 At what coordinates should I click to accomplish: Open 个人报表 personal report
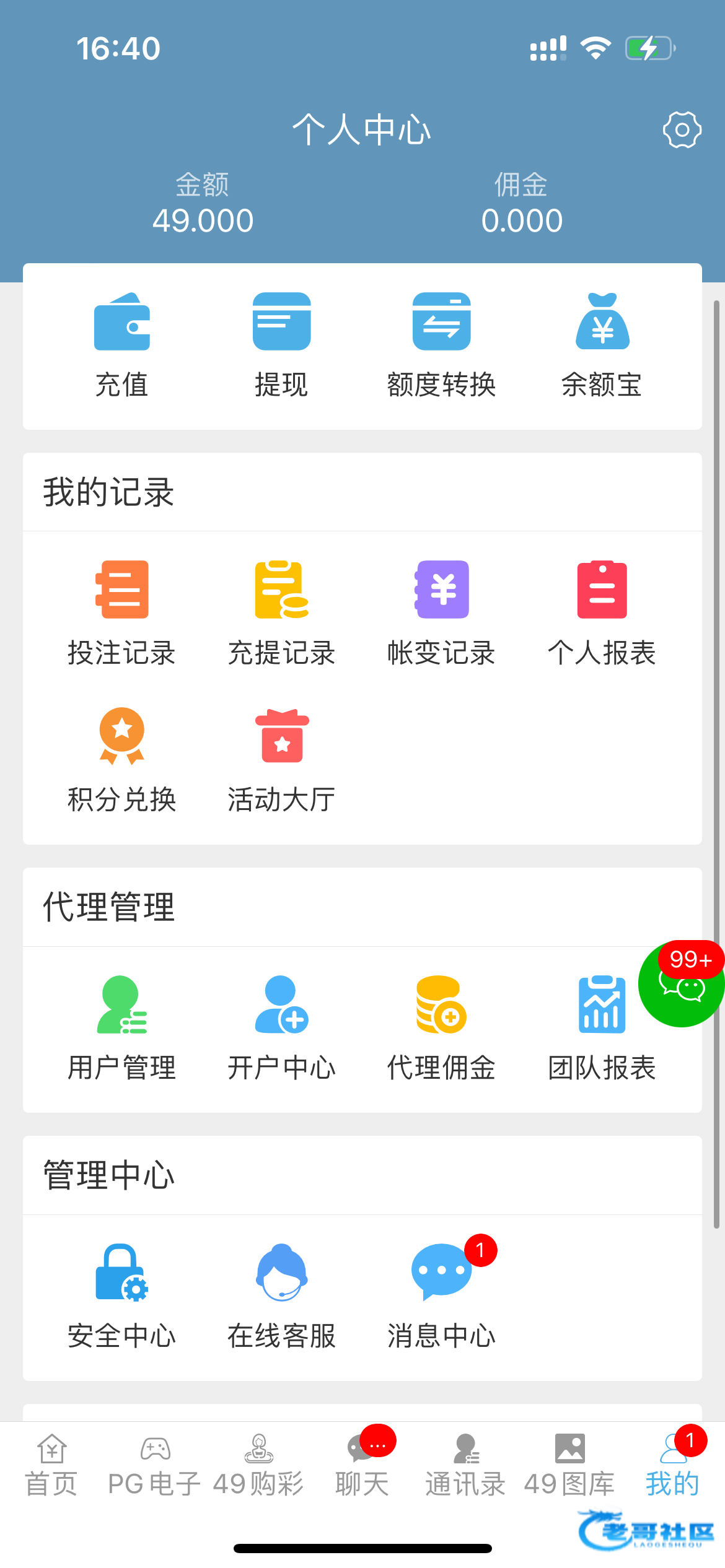[601, 612]
